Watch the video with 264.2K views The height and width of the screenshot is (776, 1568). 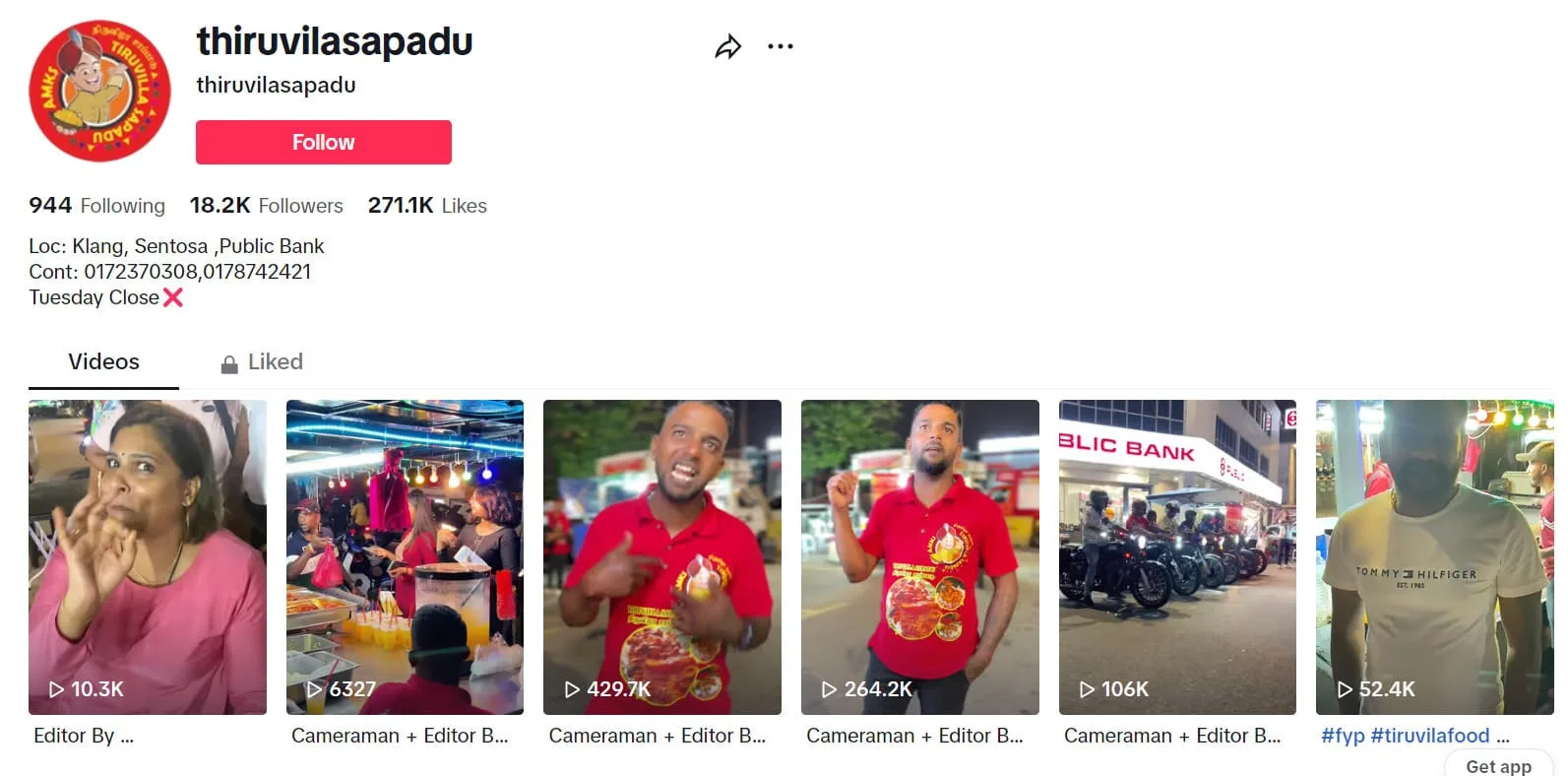click(x=920, y=556)
